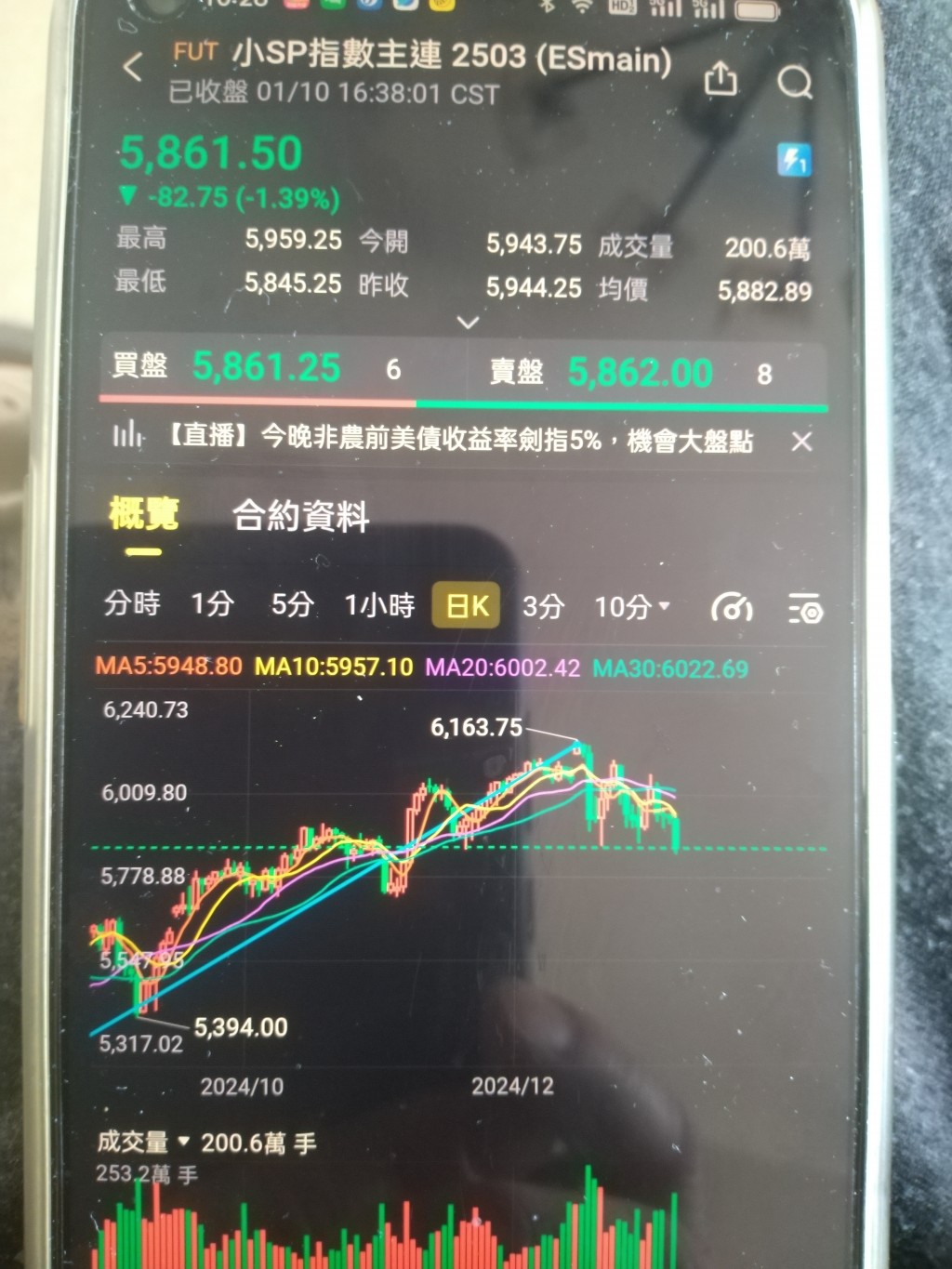Open the search magnifier icon
Screen dimensions: 952x1269
tap(795, 83)
